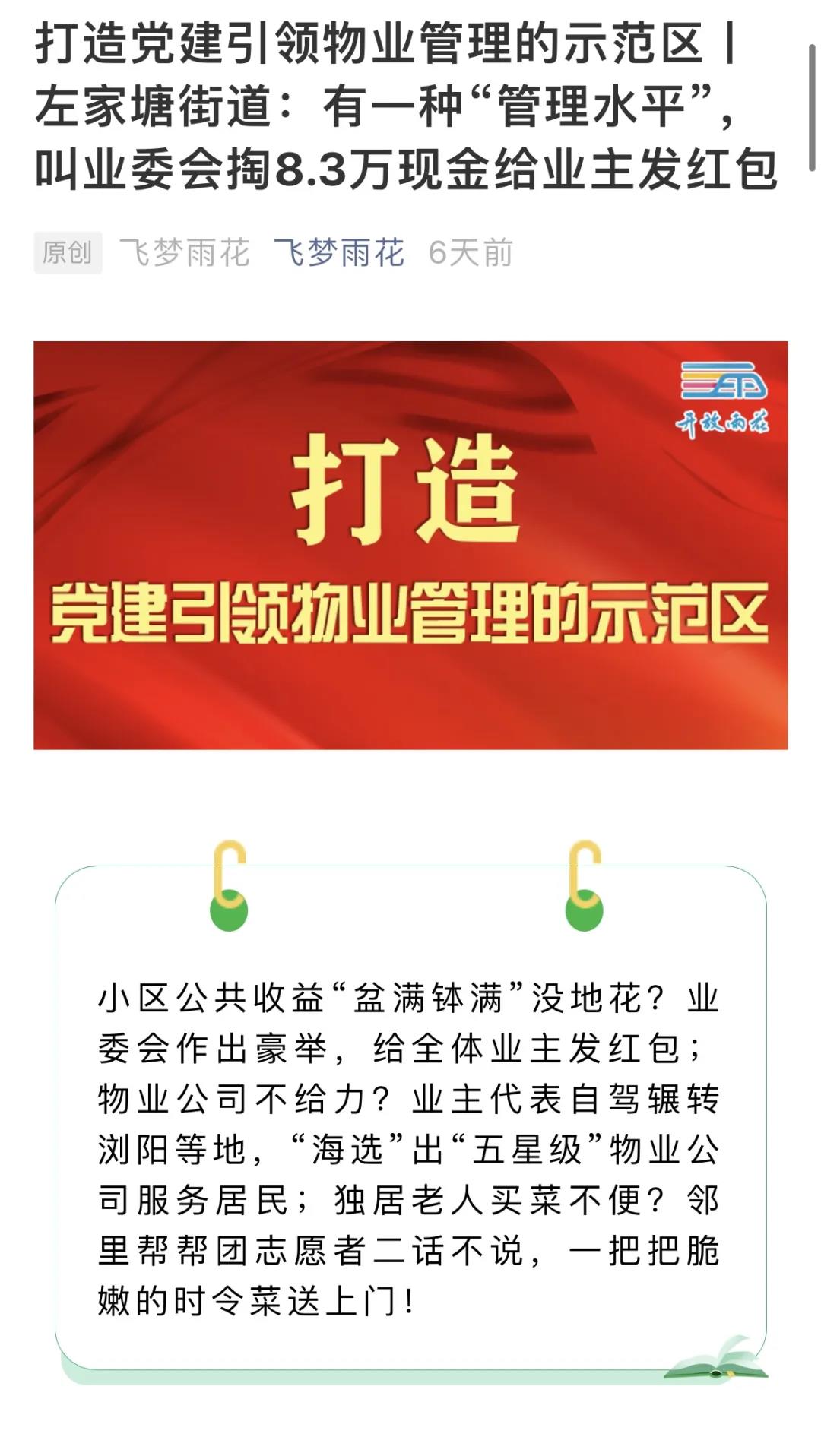Open the blue 飞梦雨花 account link

[x=338, y=253]
